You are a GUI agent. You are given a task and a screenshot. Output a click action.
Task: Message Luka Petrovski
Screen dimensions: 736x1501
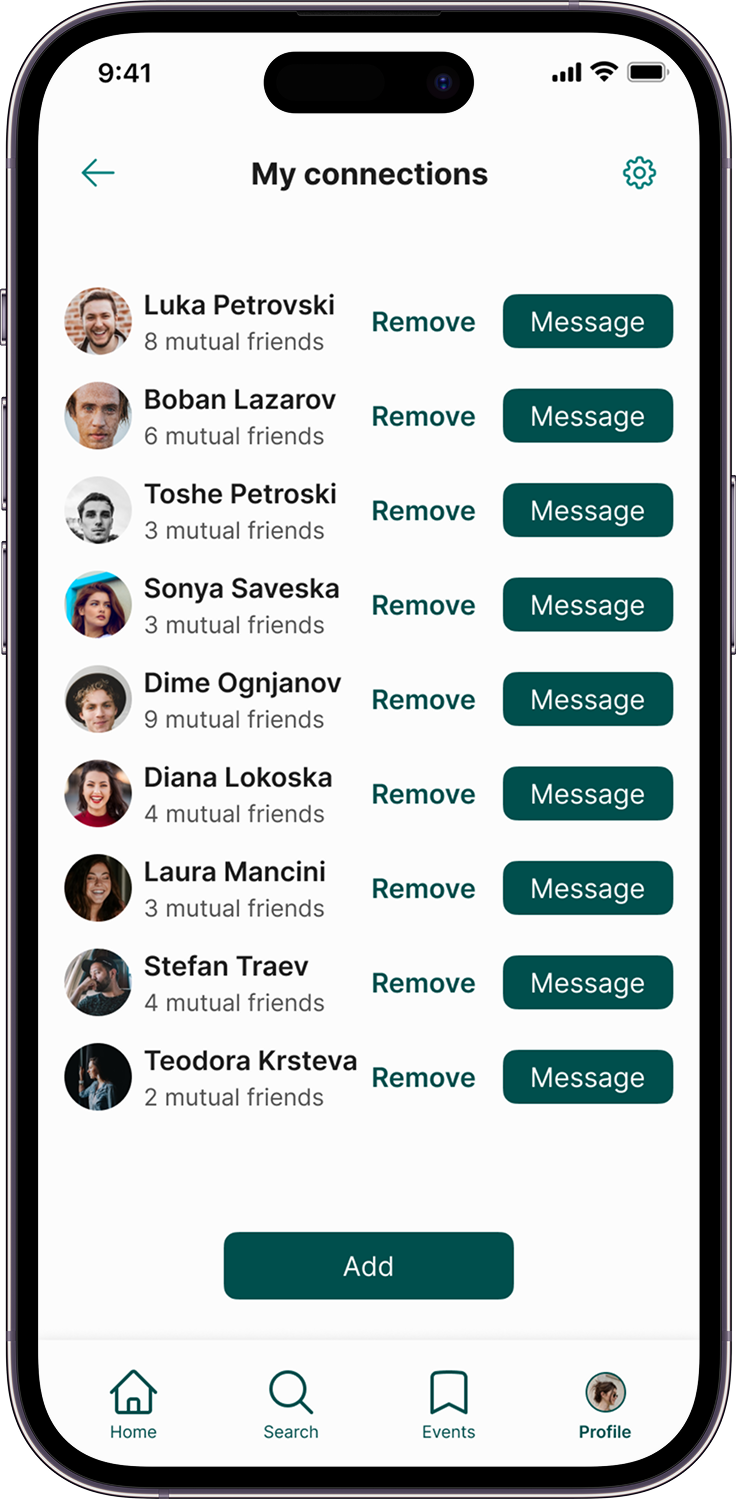[x=587, y=321]
